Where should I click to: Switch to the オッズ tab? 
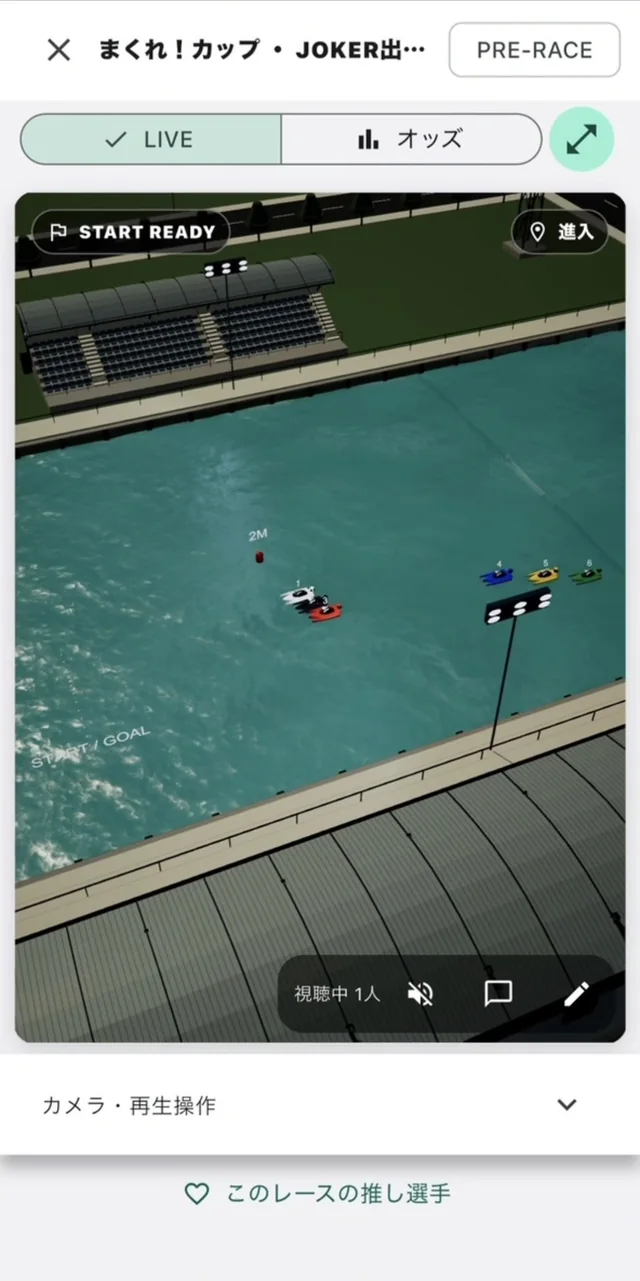411,139
